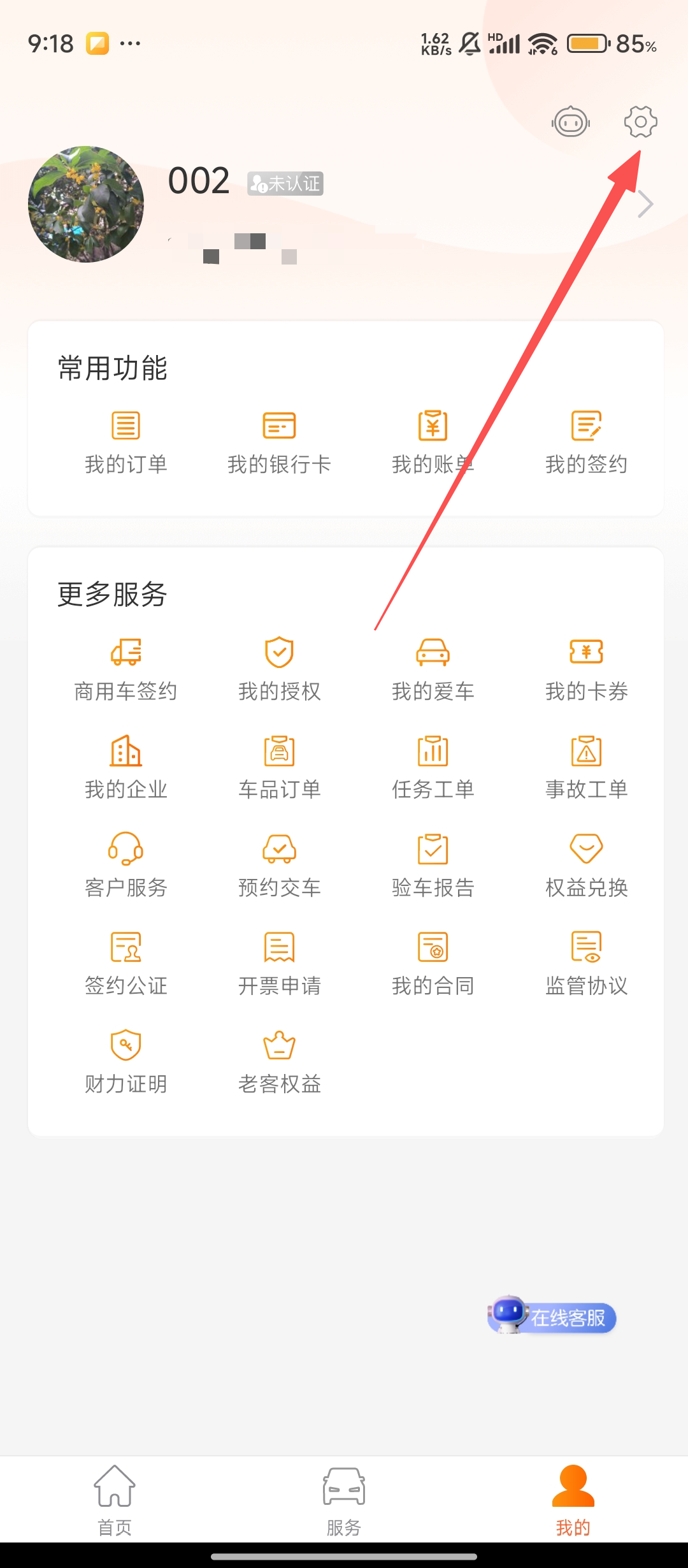Contact 客户服务
This screenshot has width=688, height=1568.
coord(125,866)
